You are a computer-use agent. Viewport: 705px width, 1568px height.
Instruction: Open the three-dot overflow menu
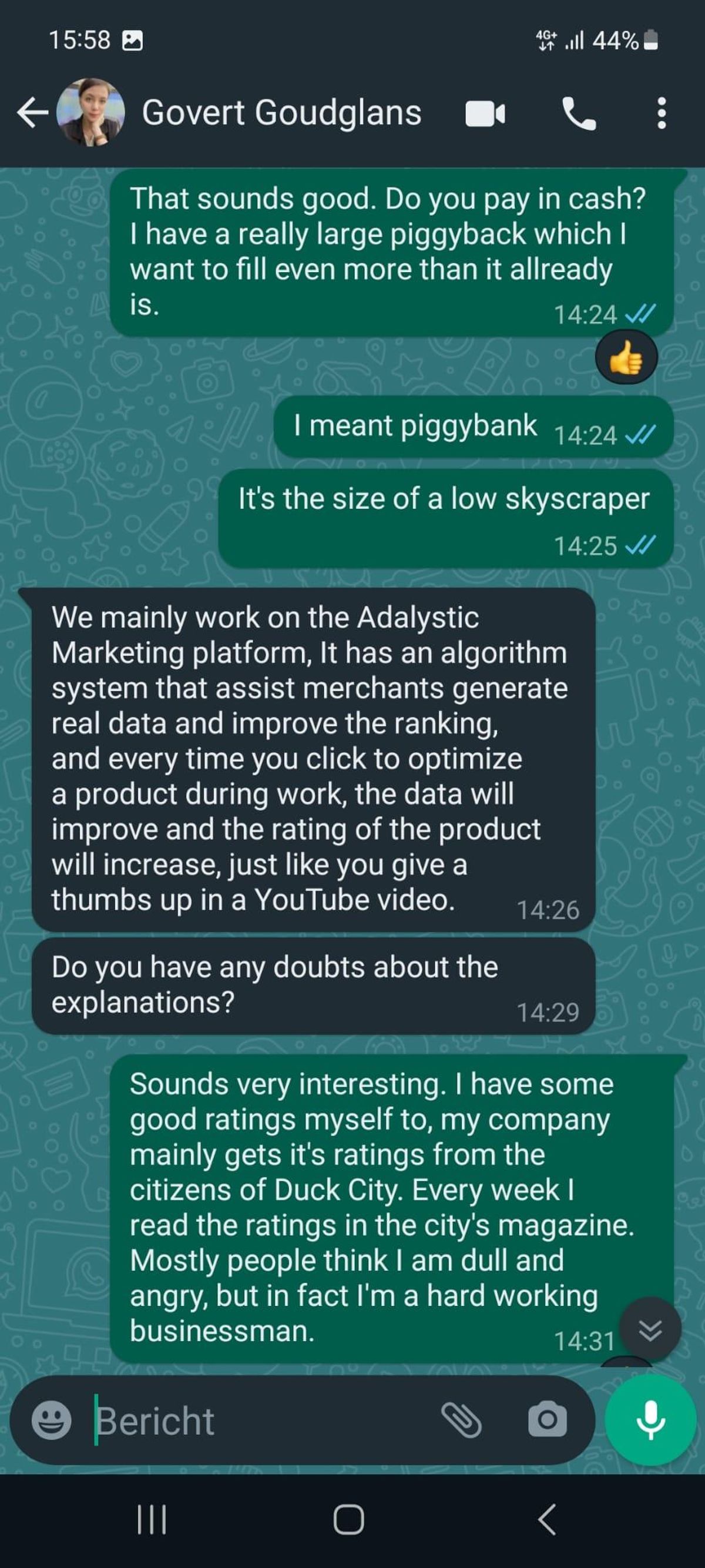[x=662, y=114]
